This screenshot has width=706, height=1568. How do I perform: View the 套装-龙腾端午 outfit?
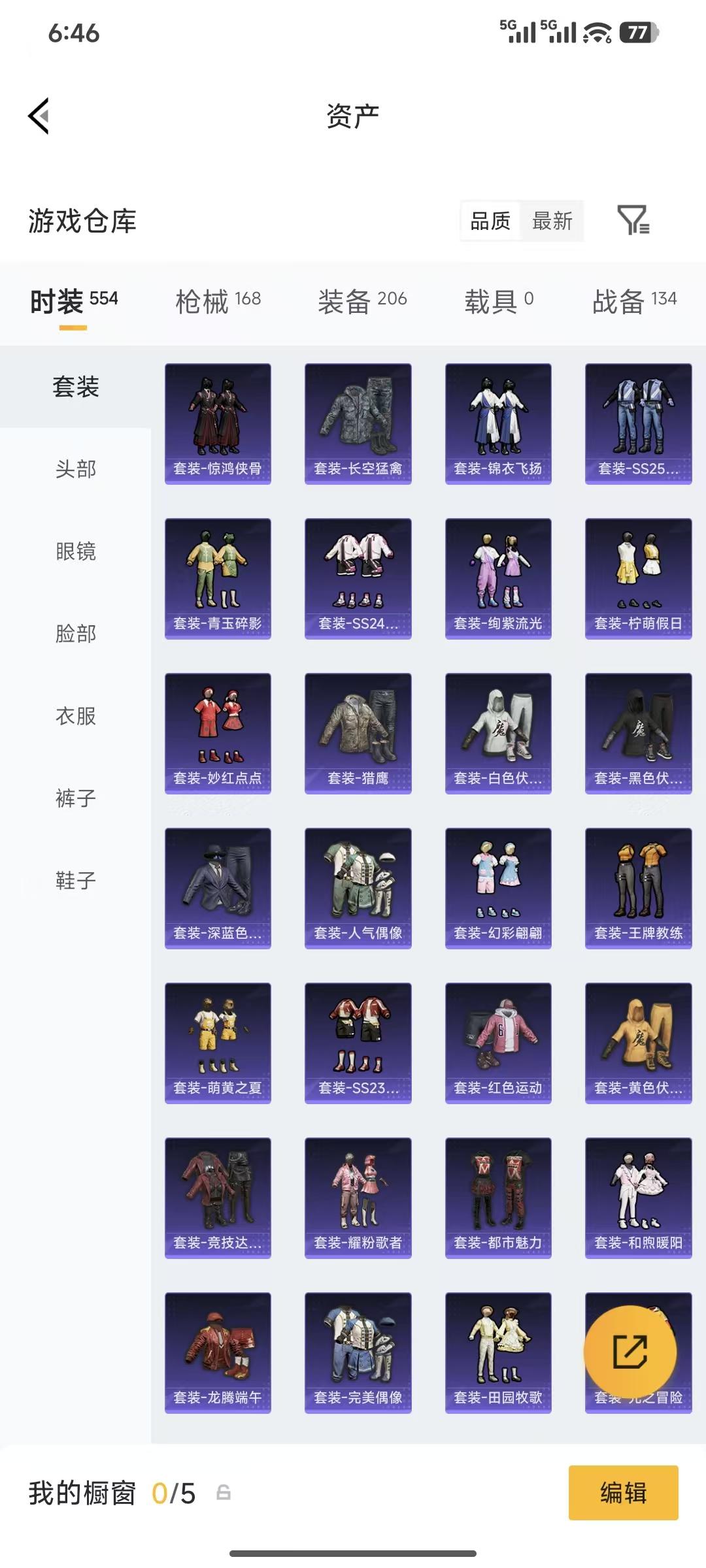[x=218, y=1352]
